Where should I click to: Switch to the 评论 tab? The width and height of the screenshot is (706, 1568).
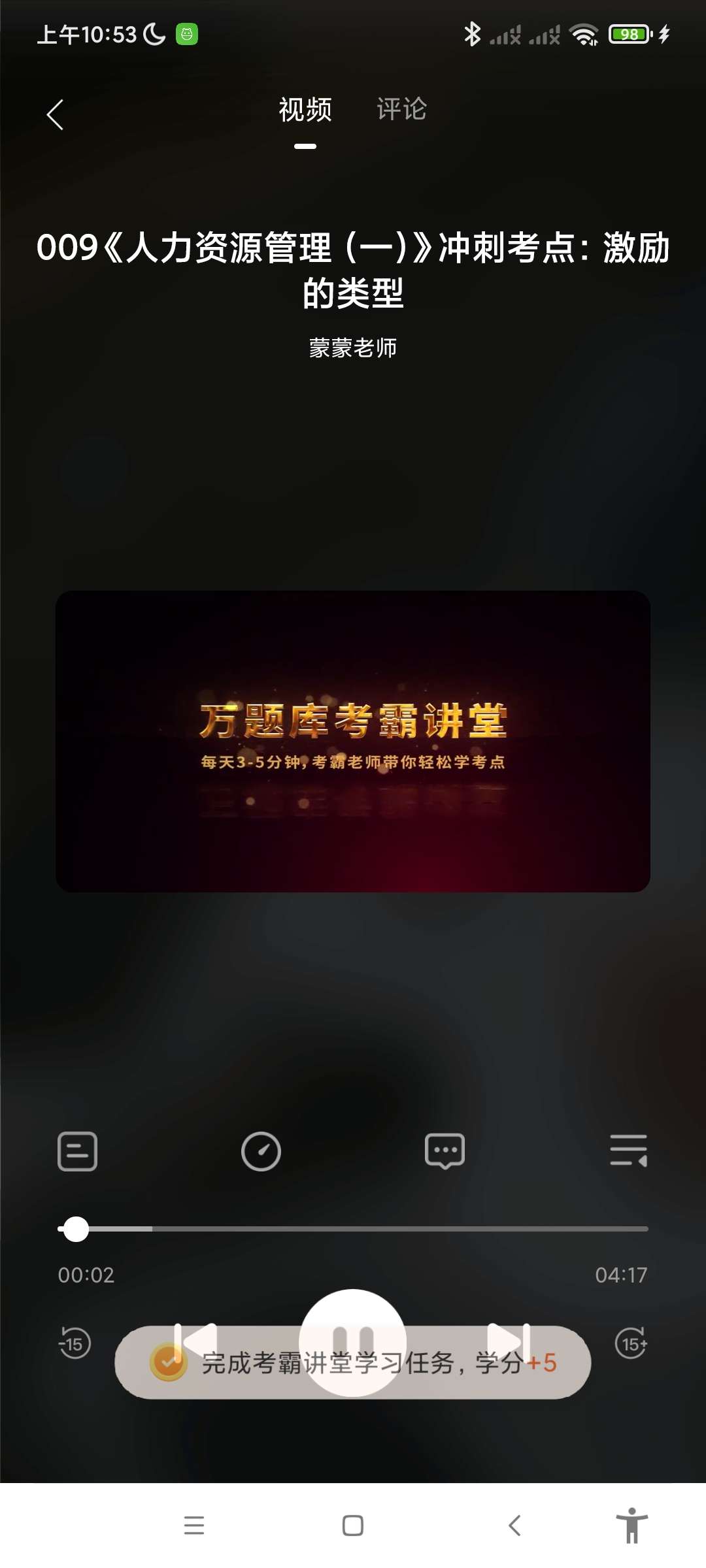click(x=401, y=110)
